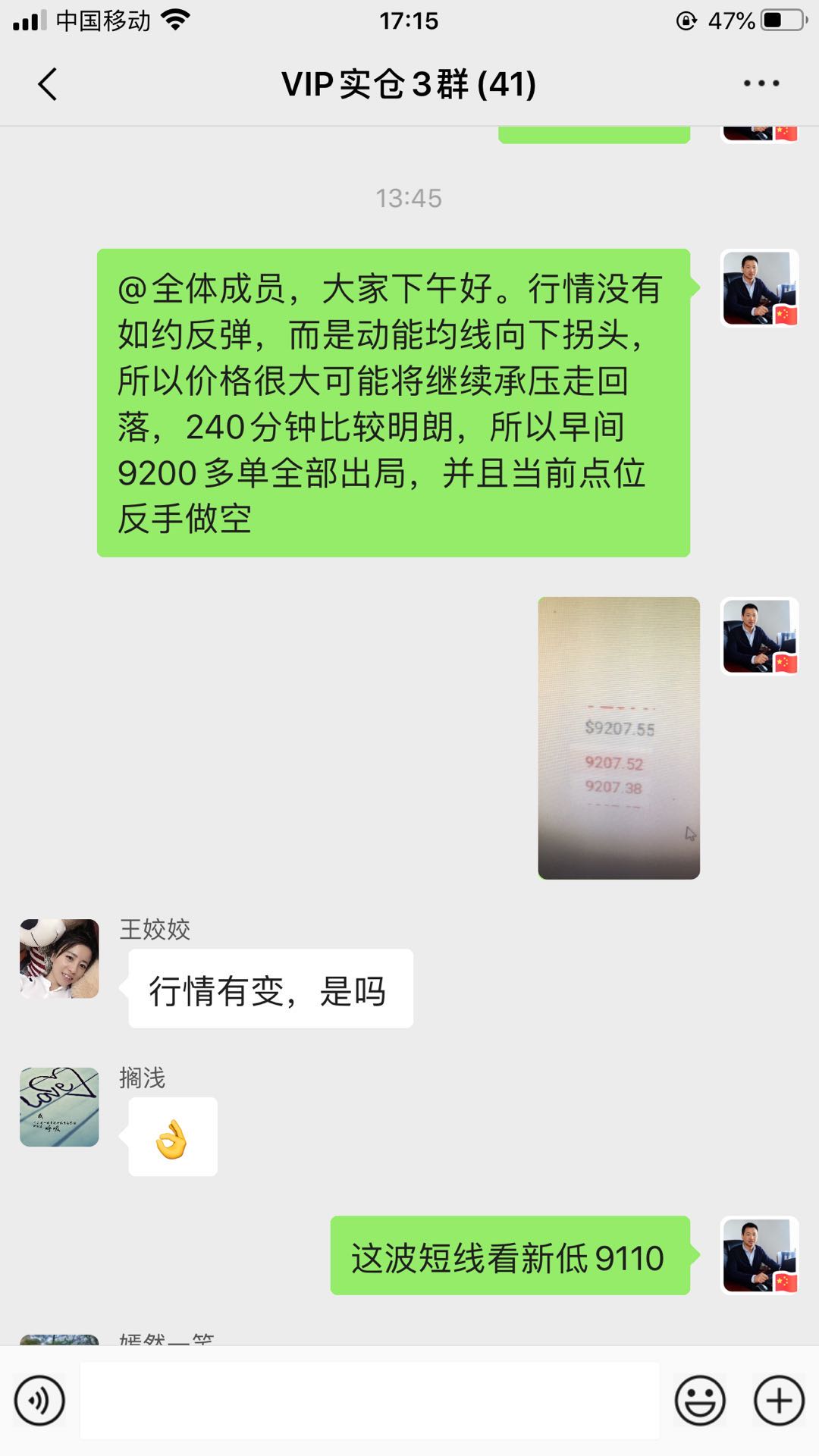The height and width of the screenshot is (1456, 819).
Task: Tap the battery indicator in status bar
Action: [767, 19]
